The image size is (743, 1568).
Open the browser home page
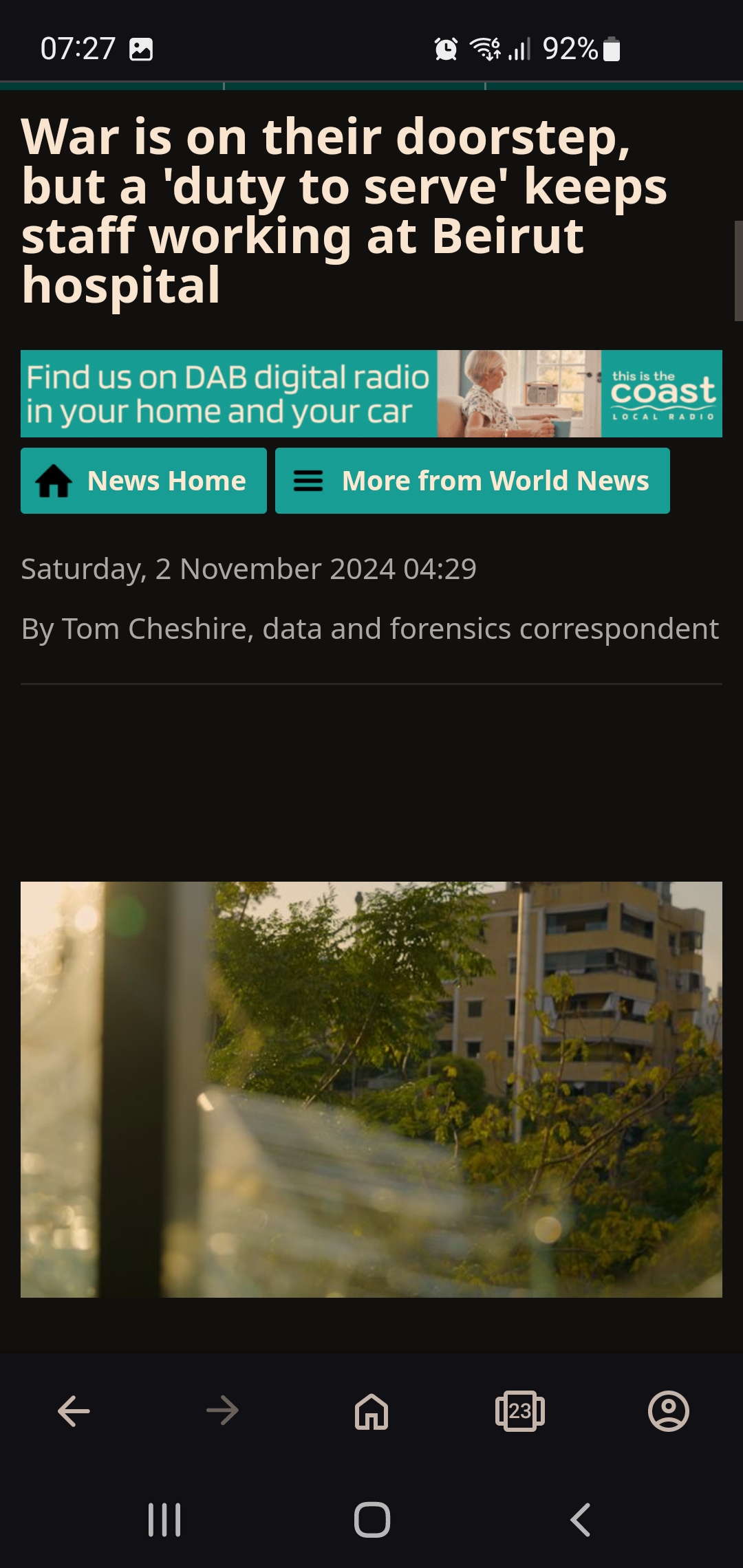click(x=371, y=1411)
